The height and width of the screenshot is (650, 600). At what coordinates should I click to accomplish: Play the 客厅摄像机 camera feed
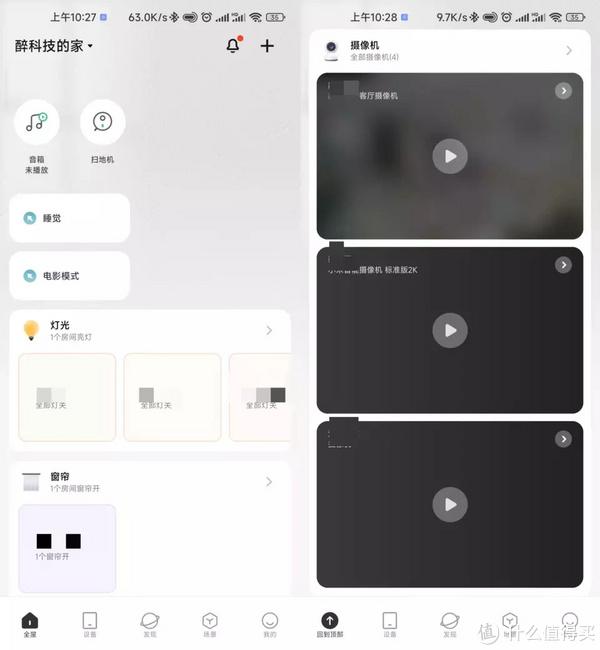[x=450, y=156]
